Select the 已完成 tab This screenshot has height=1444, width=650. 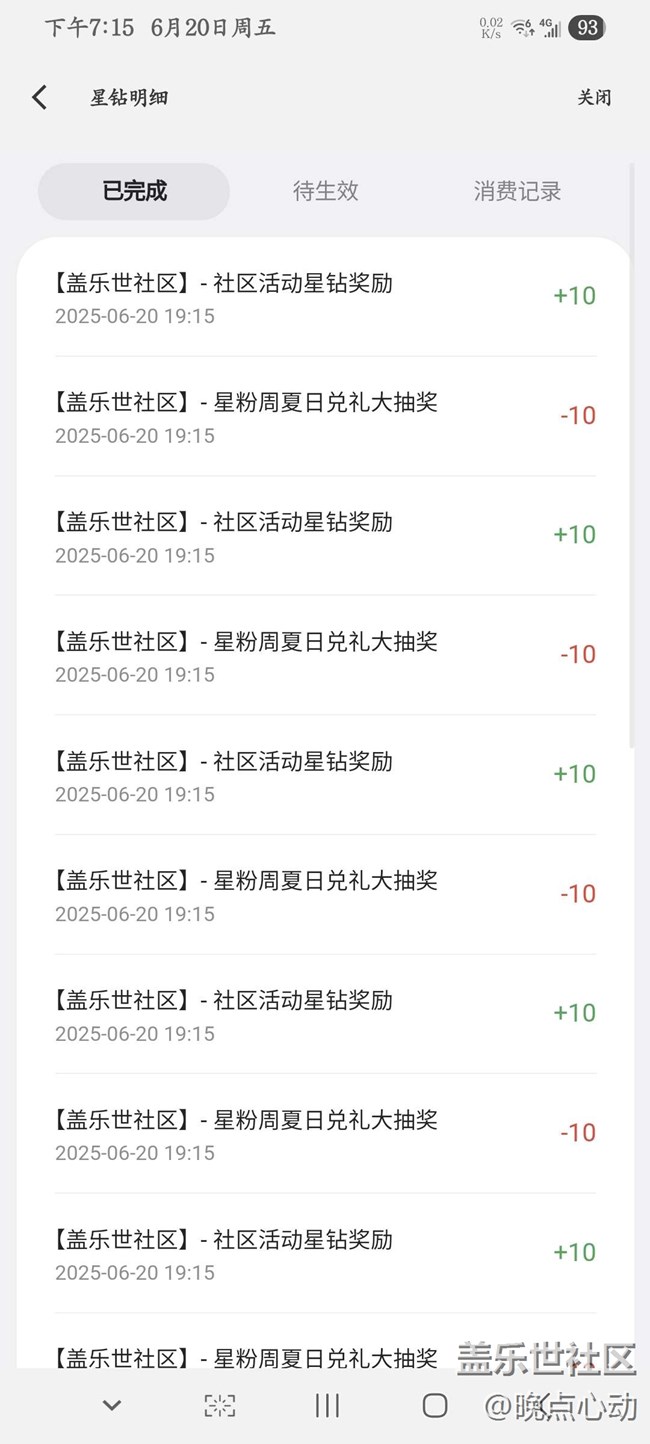pos(134,191)
